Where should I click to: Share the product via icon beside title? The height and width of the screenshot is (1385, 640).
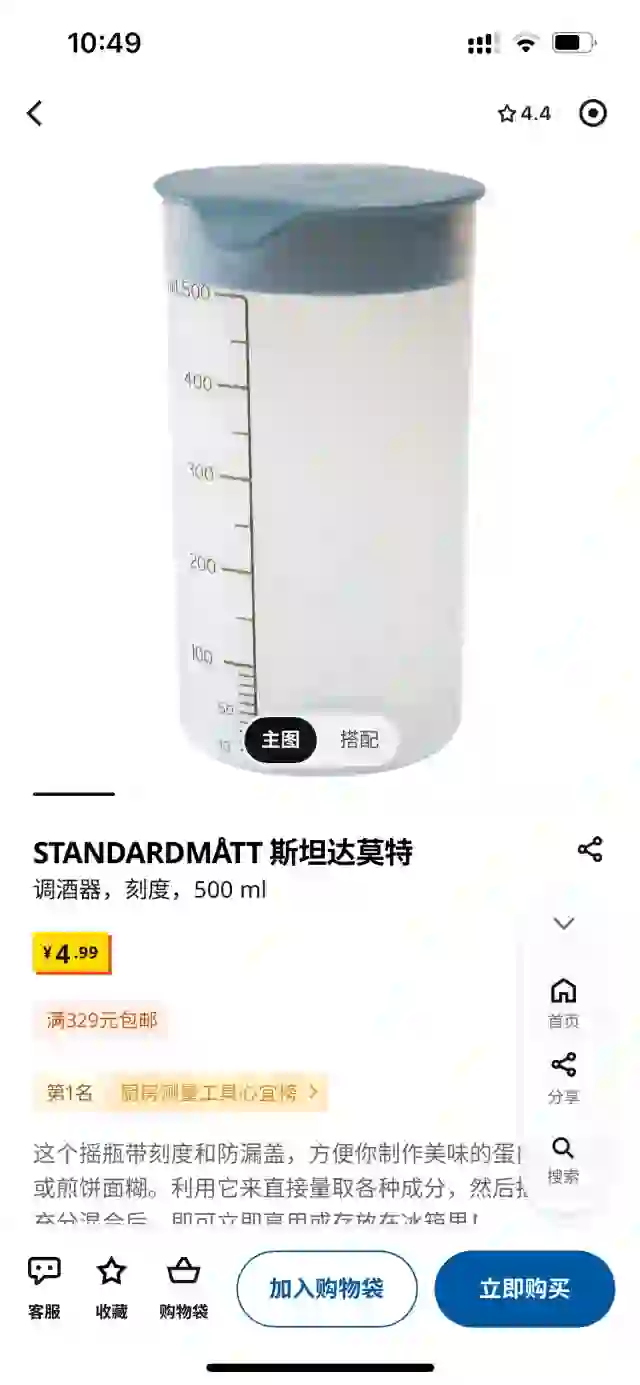(x=590, y=850)
